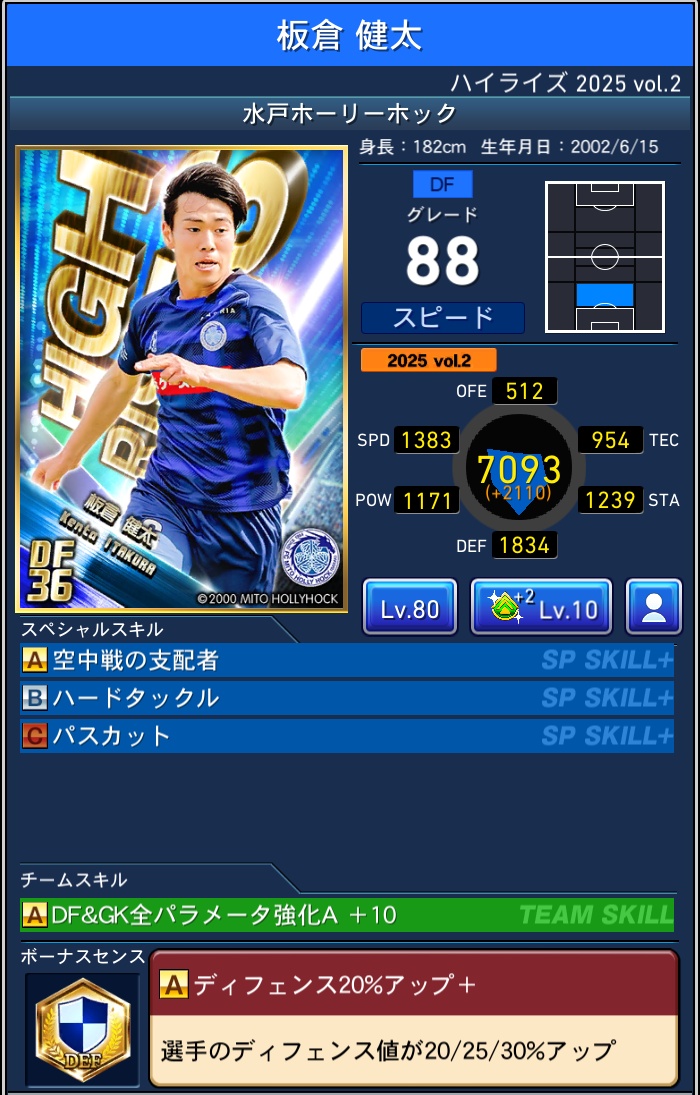This screenshot has height=1095, width=700.
Task: Select the パスカット skill row
Action: click(x=346, y=736)
